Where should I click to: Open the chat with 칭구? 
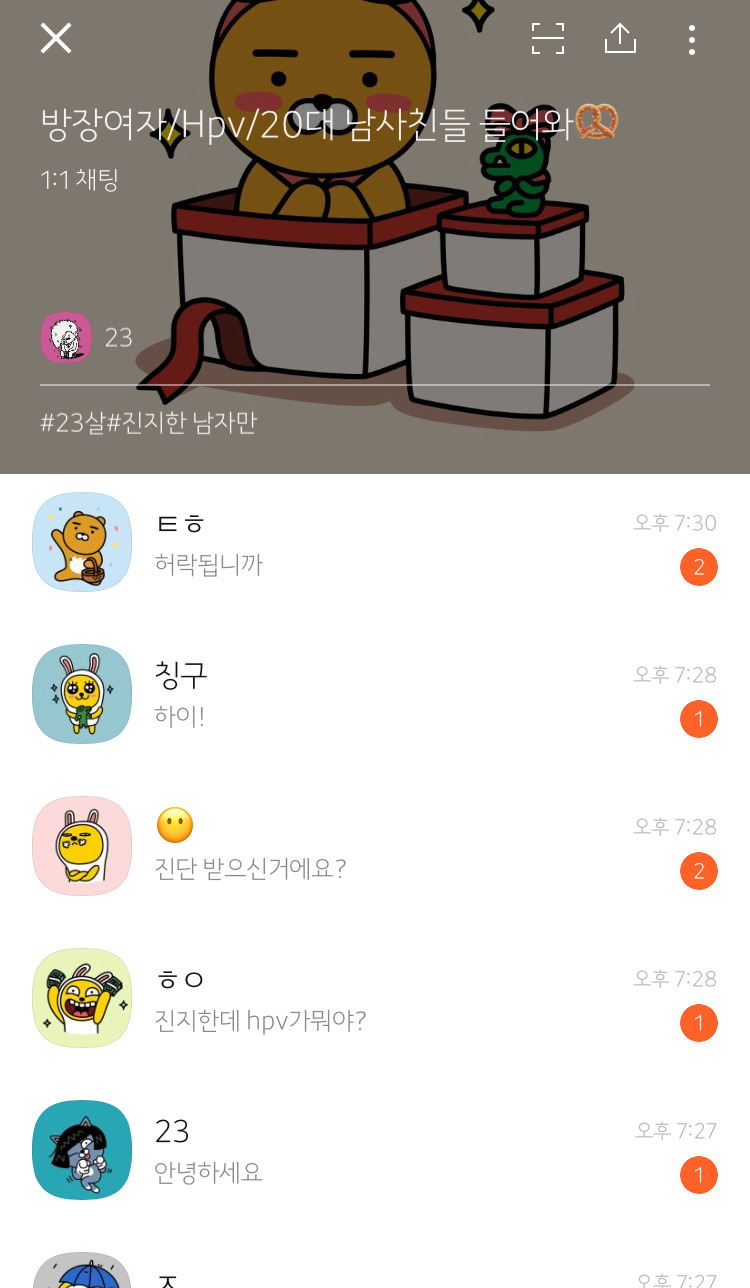point(375,695)
